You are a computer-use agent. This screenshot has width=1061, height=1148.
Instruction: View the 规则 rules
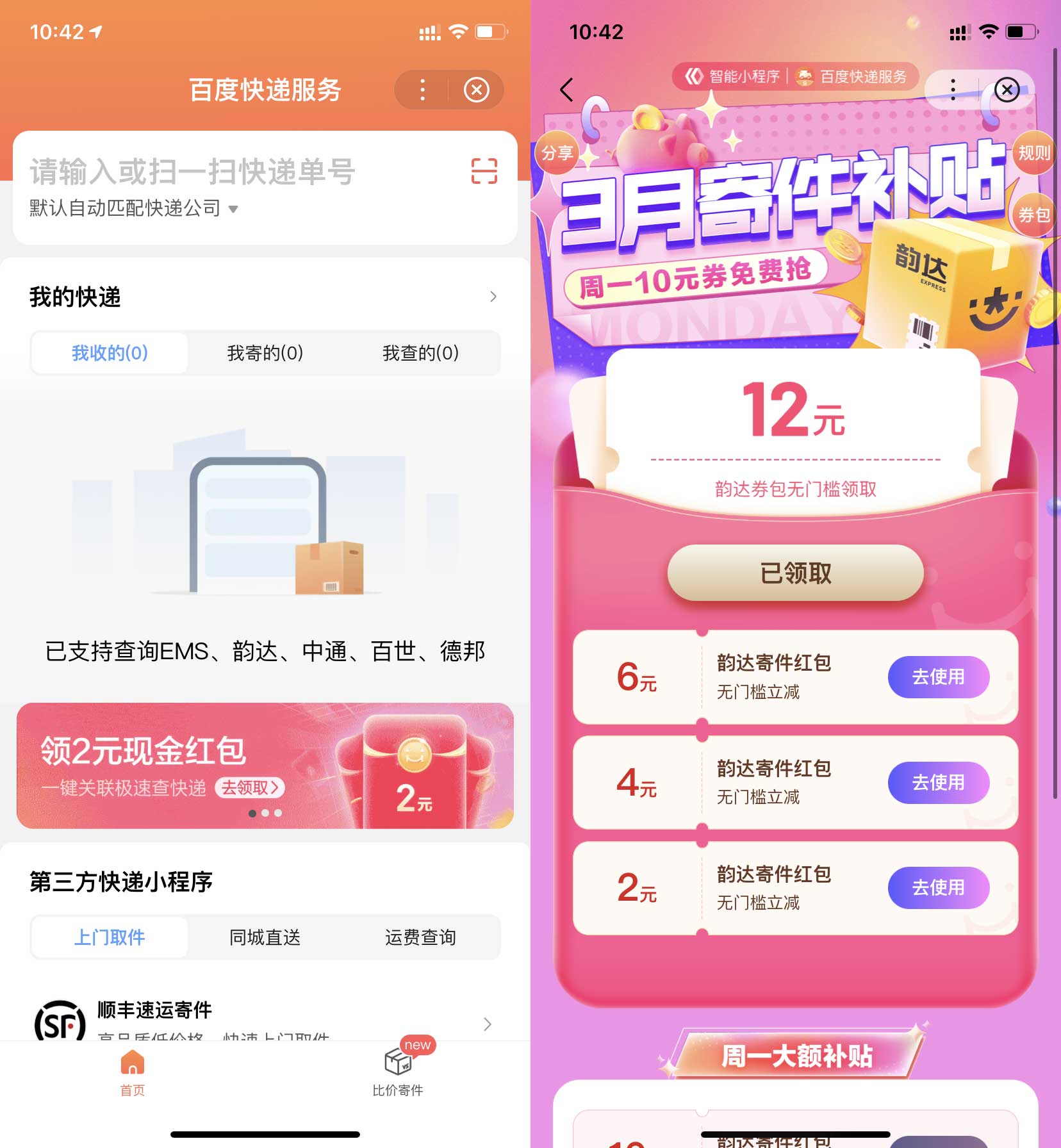tap(1033, 153)
